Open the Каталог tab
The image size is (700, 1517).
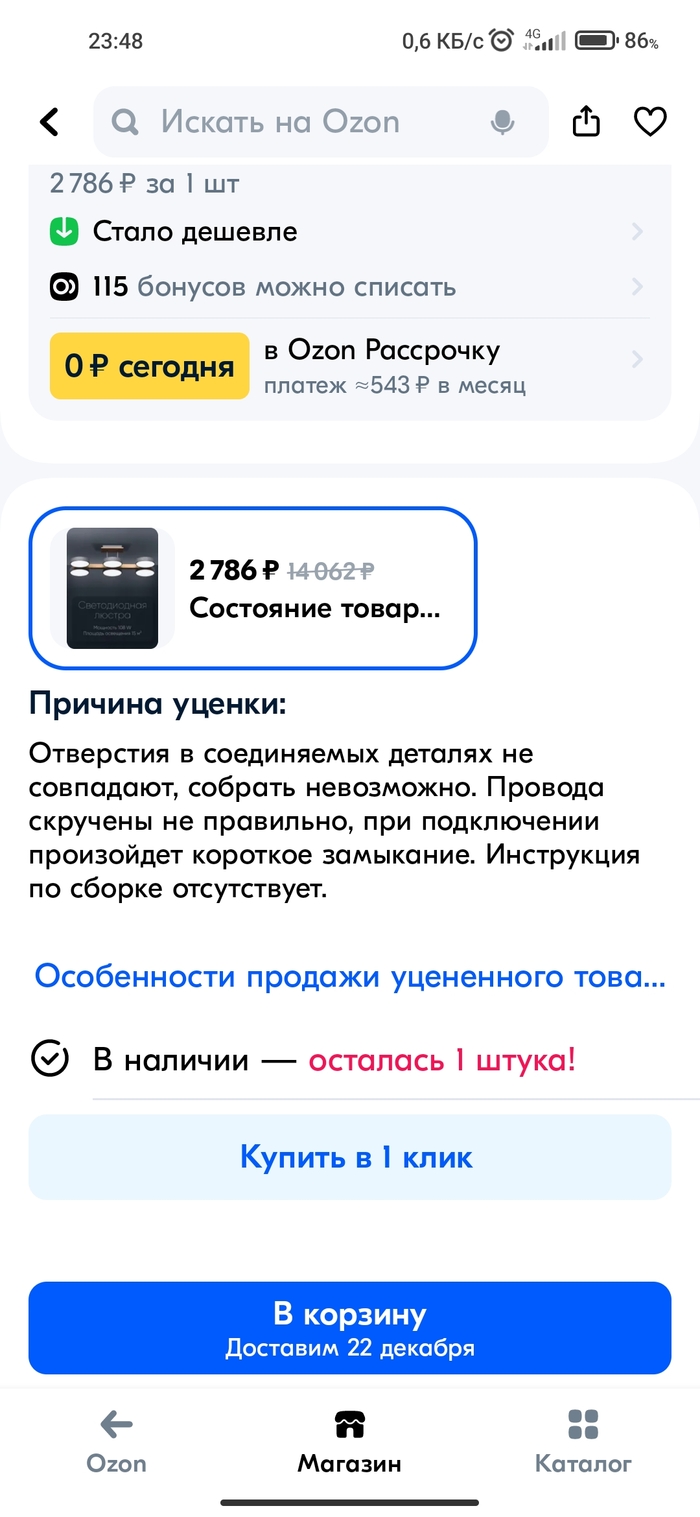[x=583, y=1442]
